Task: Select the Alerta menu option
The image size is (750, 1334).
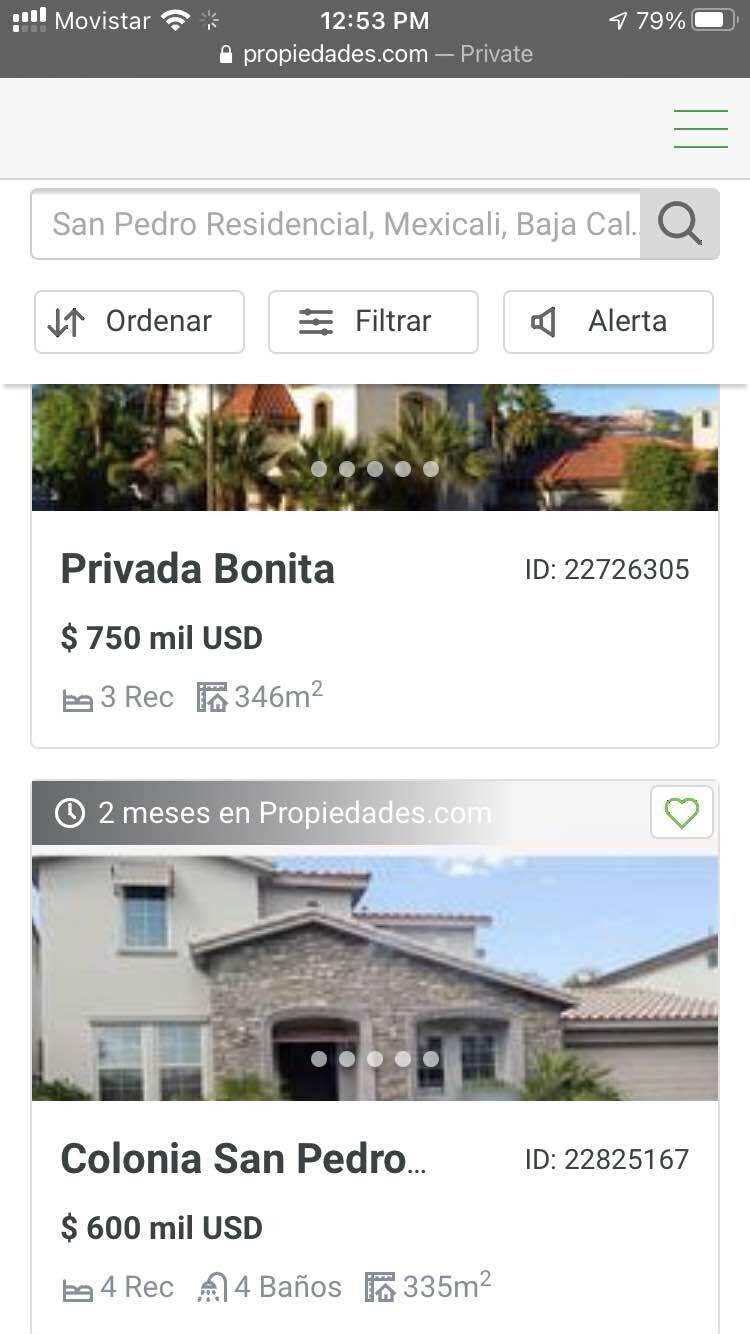Action: click(608, 321)
